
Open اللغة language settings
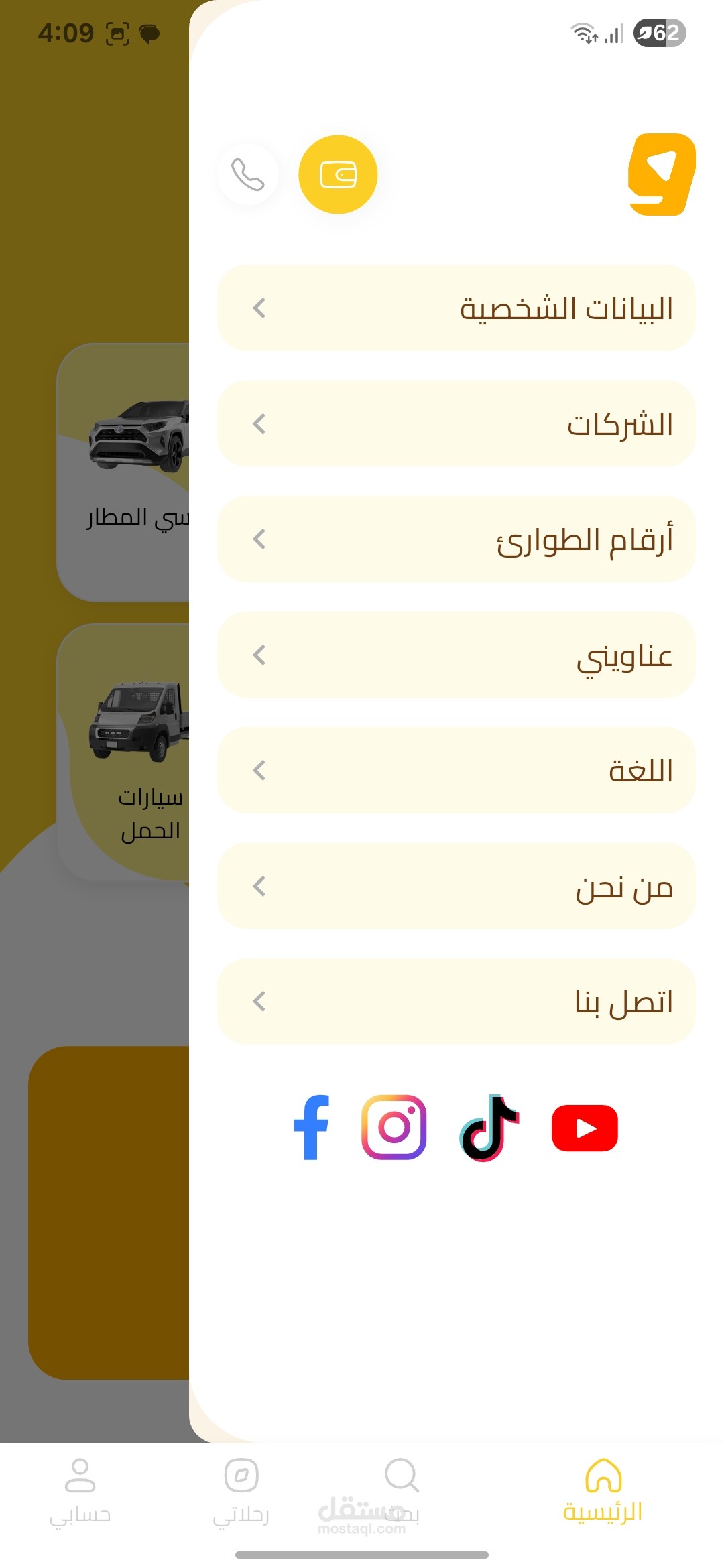pyautogui.click(x=456, y=771)
